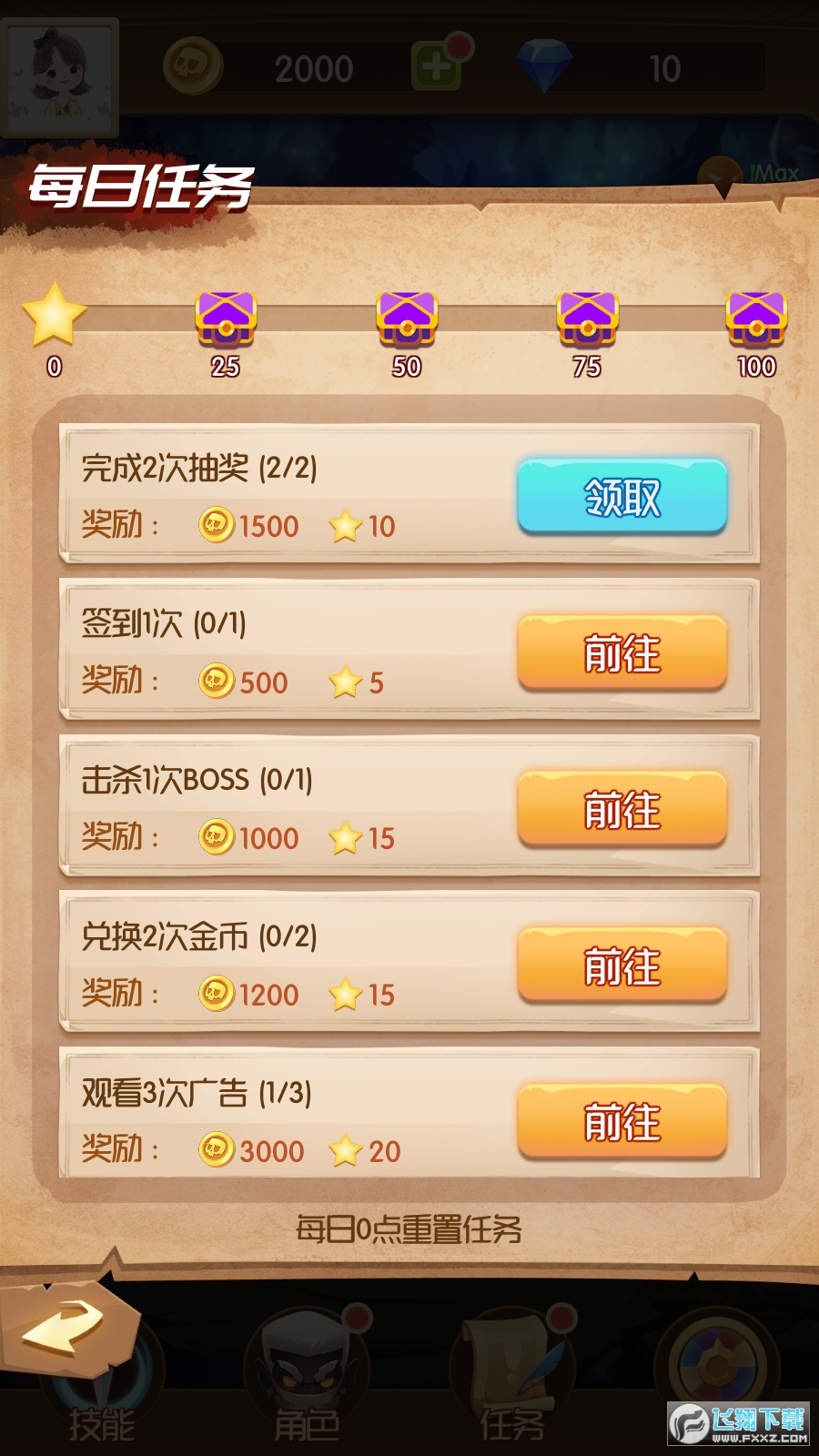
Task: Tap the back arrow to exit daily tasks
Action: 66,1326
